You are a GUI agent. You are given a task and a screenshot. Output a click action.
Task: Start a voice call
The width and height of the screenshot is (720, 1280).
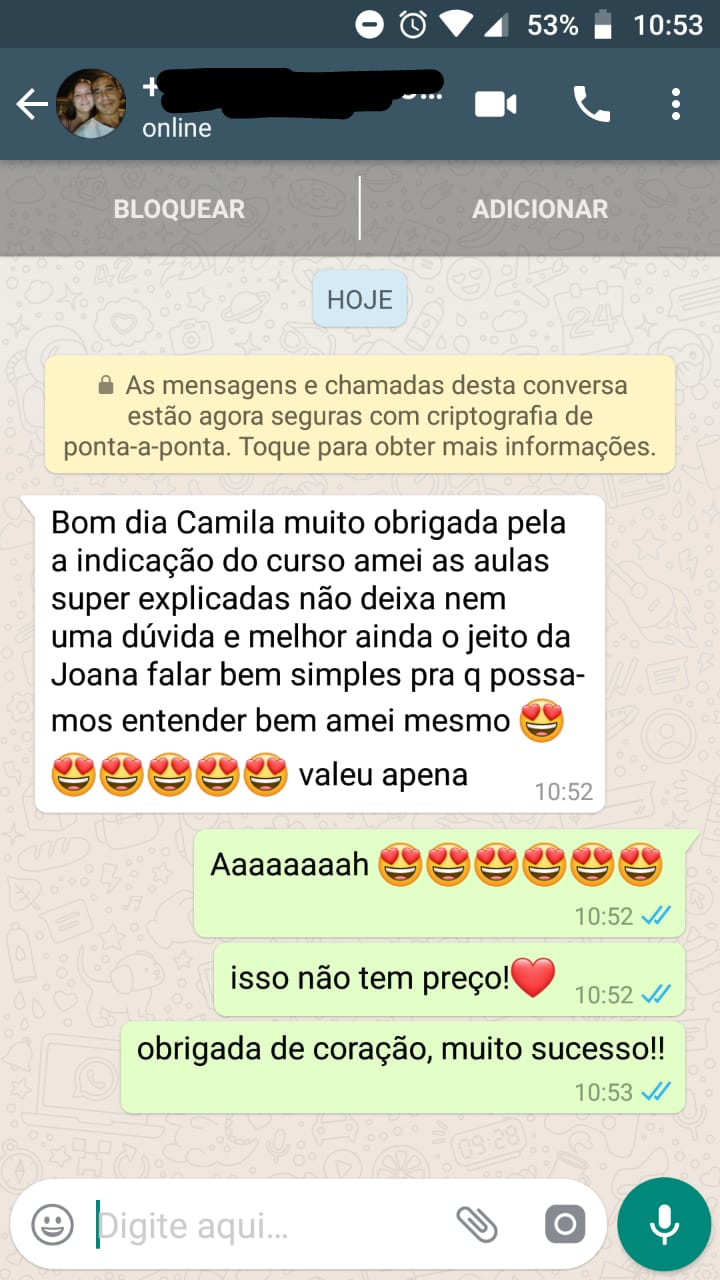(x=591, y=104)
